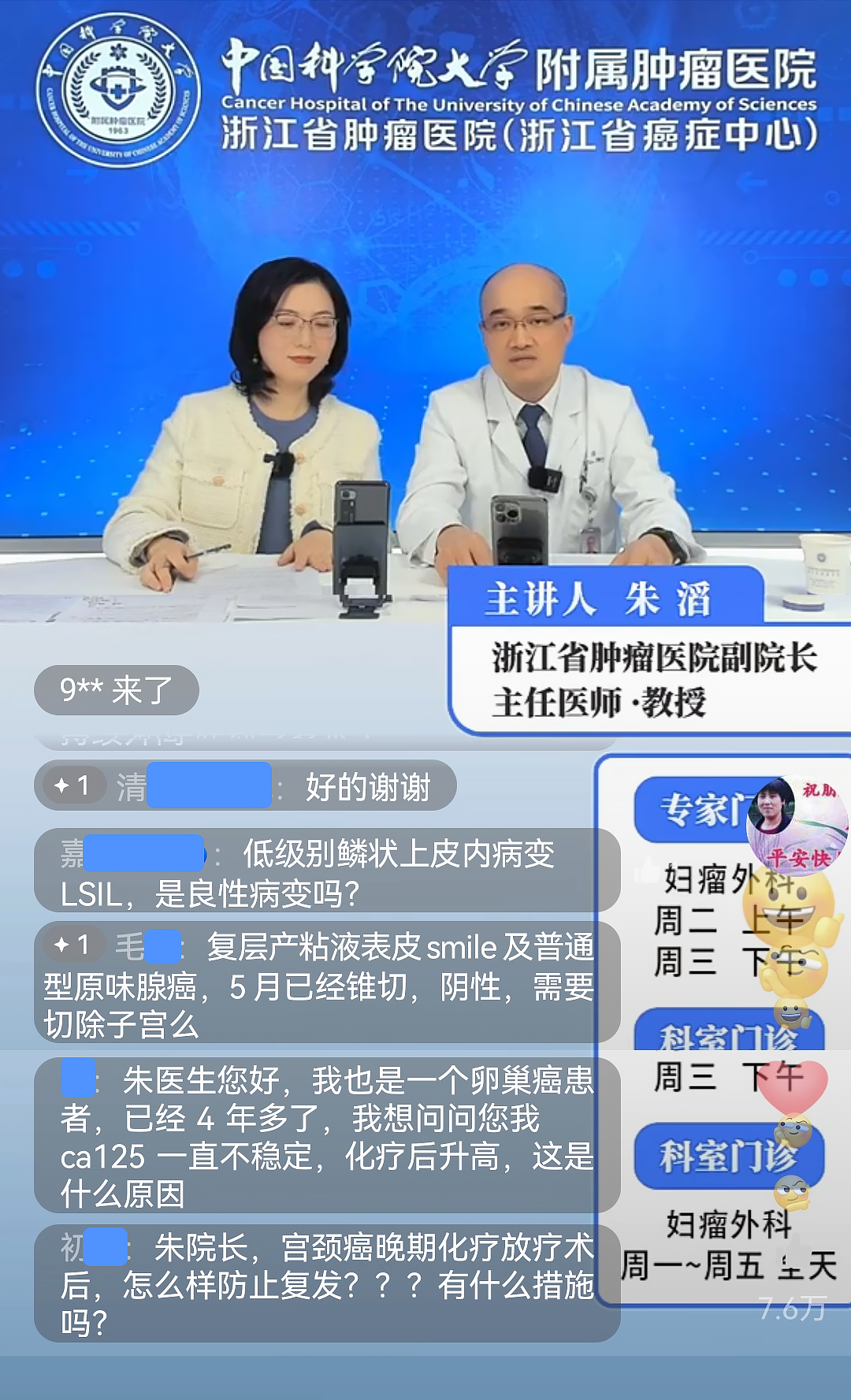The width and height of the screenshot is (851, 1400).
Task: Tap +1 on the 好的谢谢 comment
Action: pos(72,785)
